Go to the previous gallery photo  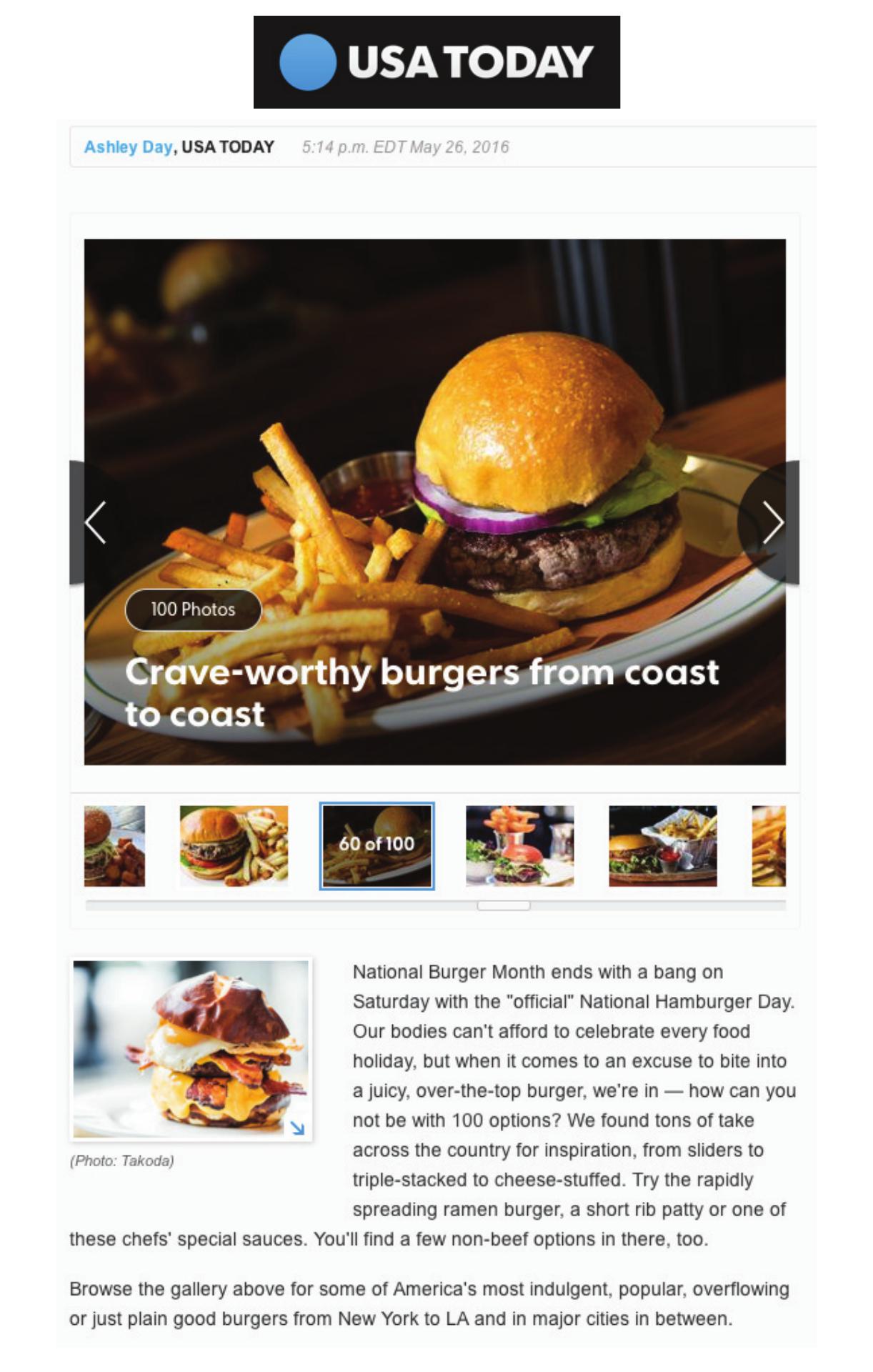point(95,522)
